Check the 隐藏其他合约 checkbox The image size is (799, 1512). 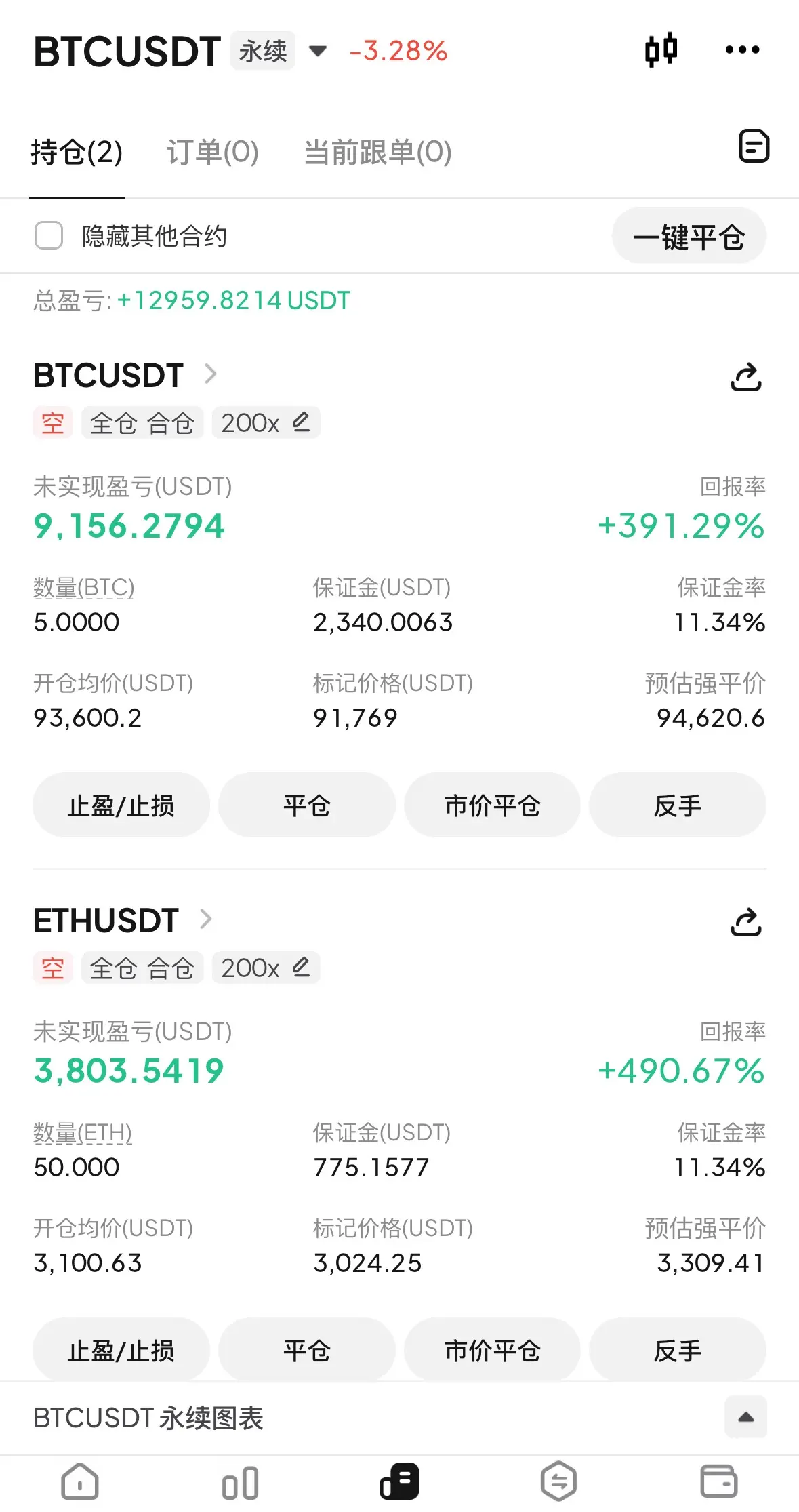coord(49,236)
